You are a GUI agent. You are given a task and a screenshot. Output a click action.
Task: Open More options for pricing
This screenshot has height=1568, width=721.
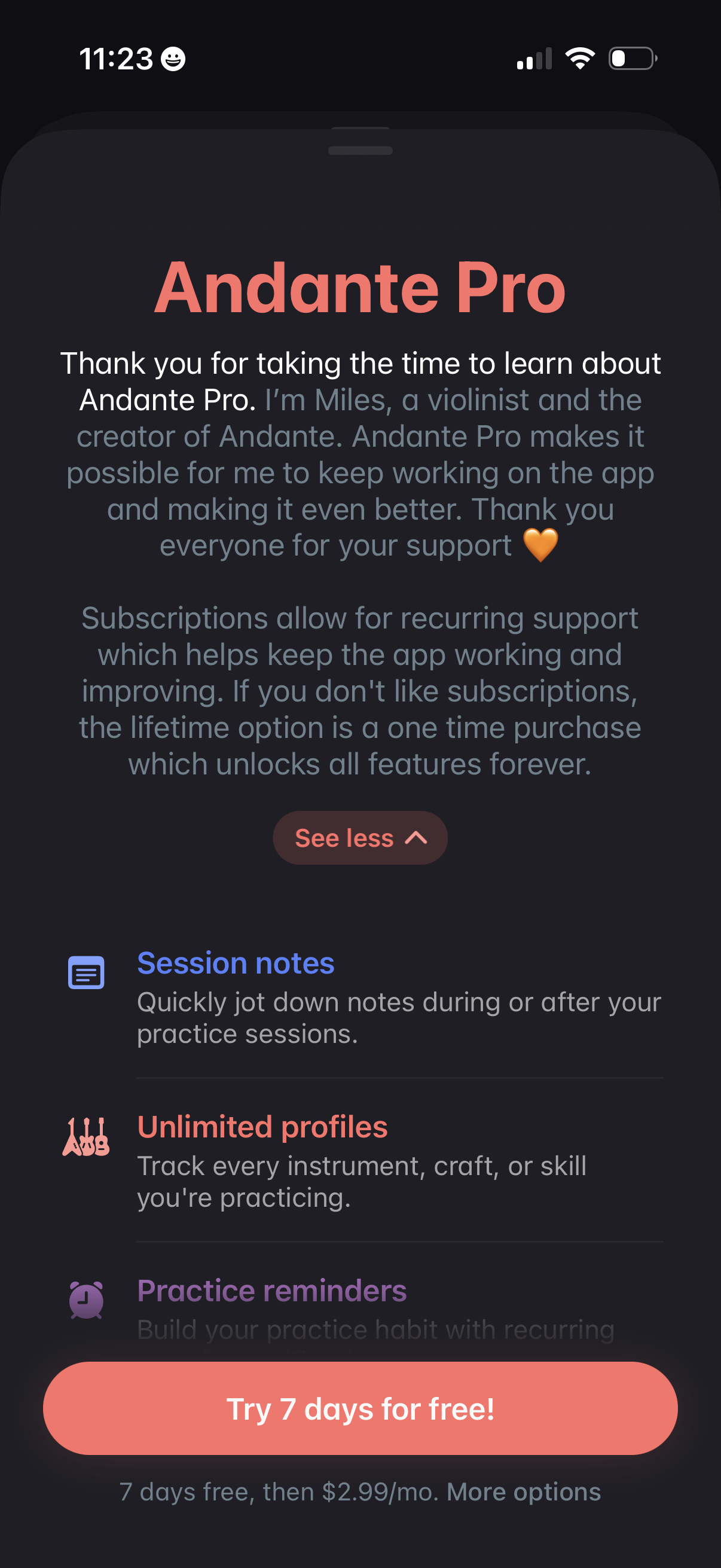point(523,1492)
